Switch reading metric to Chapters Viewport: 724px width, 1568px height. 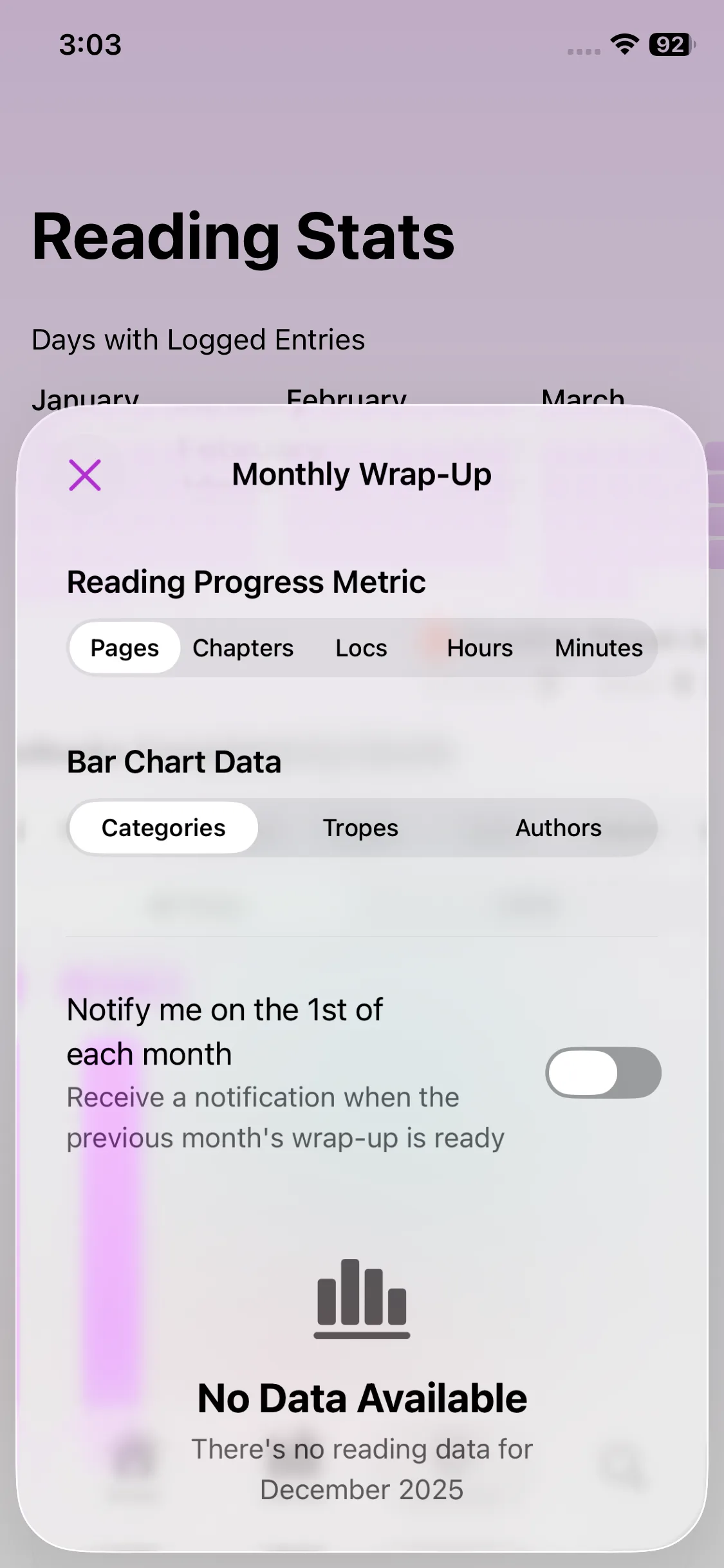click(243, 648)
